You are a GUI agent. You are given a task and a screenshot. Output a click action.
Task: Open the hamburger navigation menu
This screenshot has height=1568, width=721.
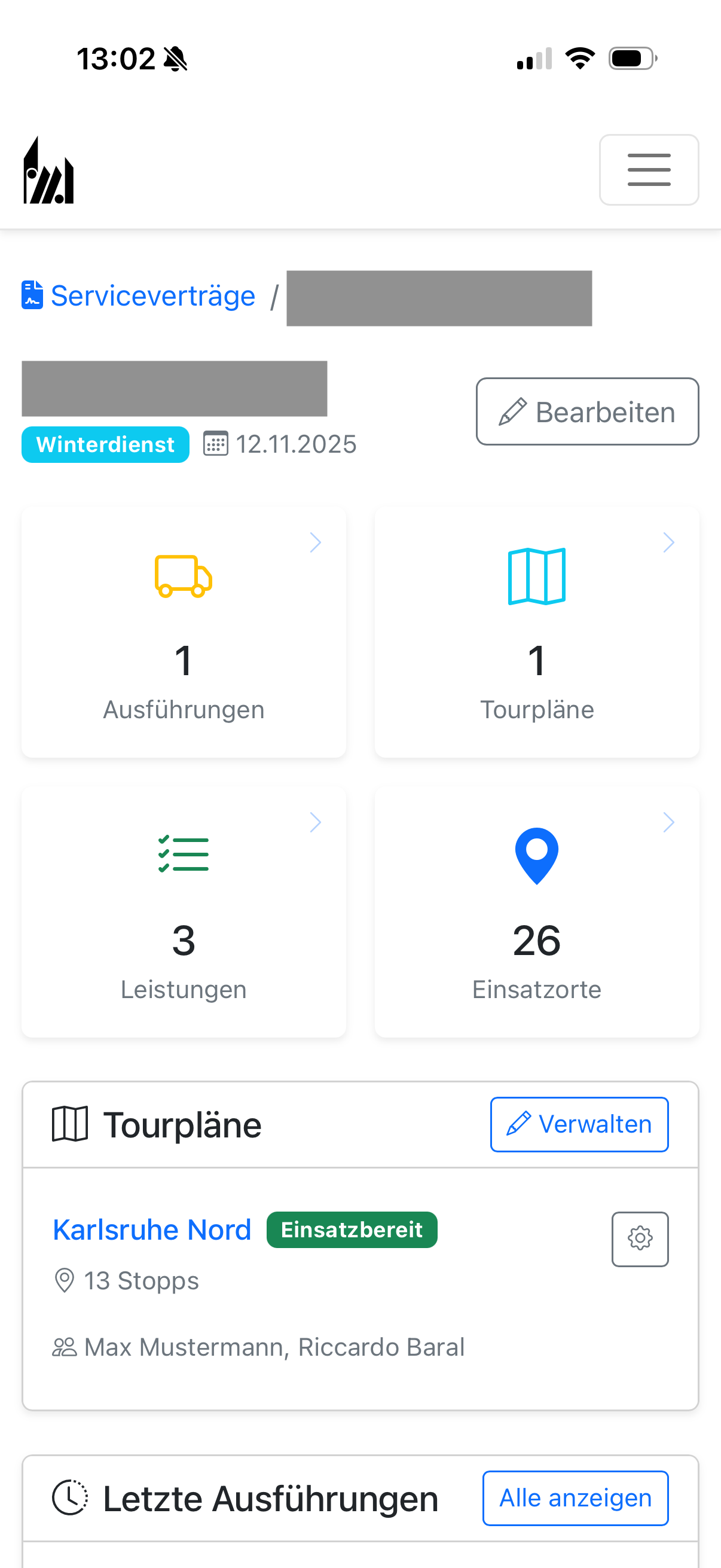point(649,170)
